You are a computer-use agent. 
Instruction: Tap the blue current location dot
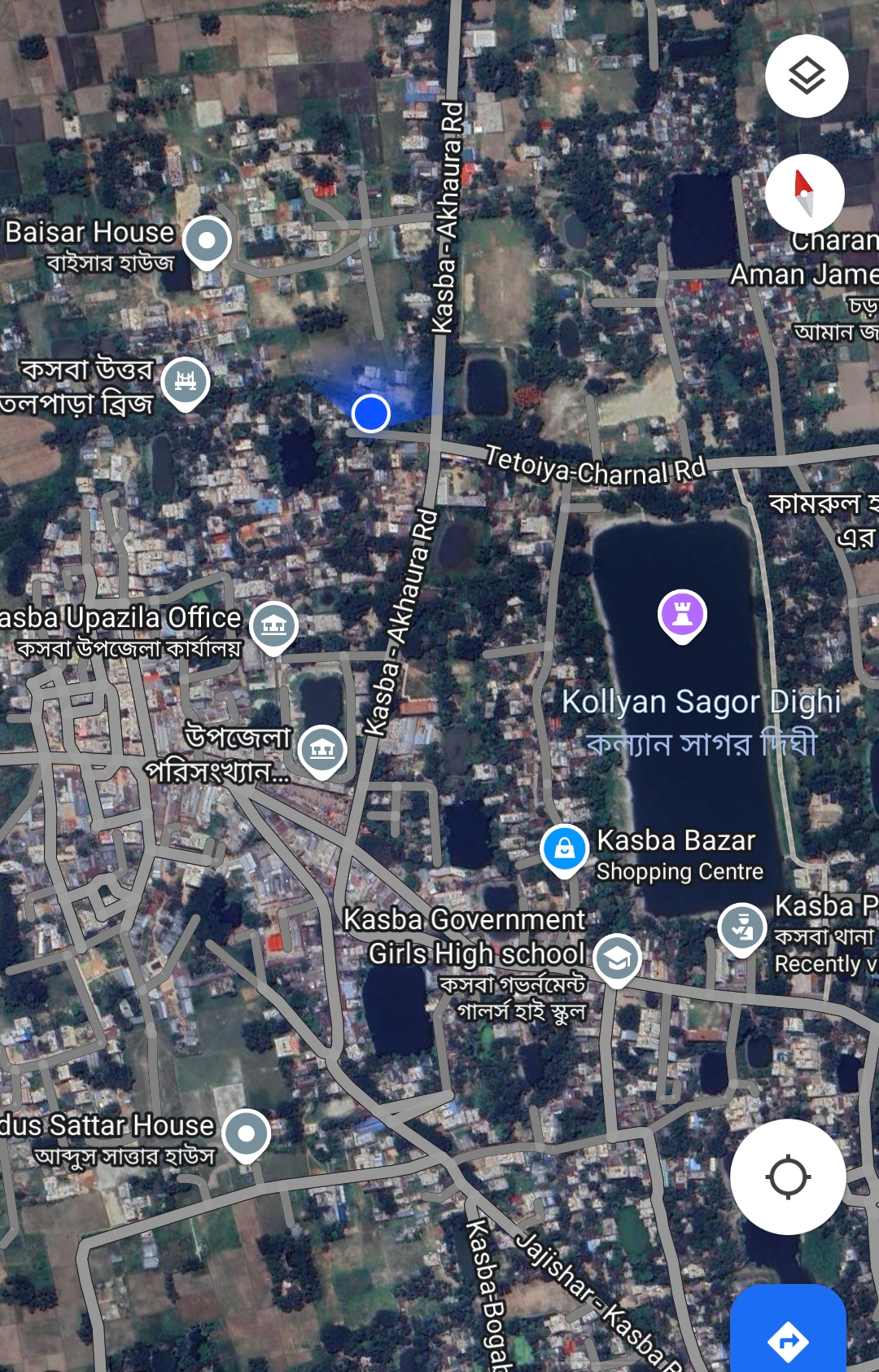pos(371,413)
